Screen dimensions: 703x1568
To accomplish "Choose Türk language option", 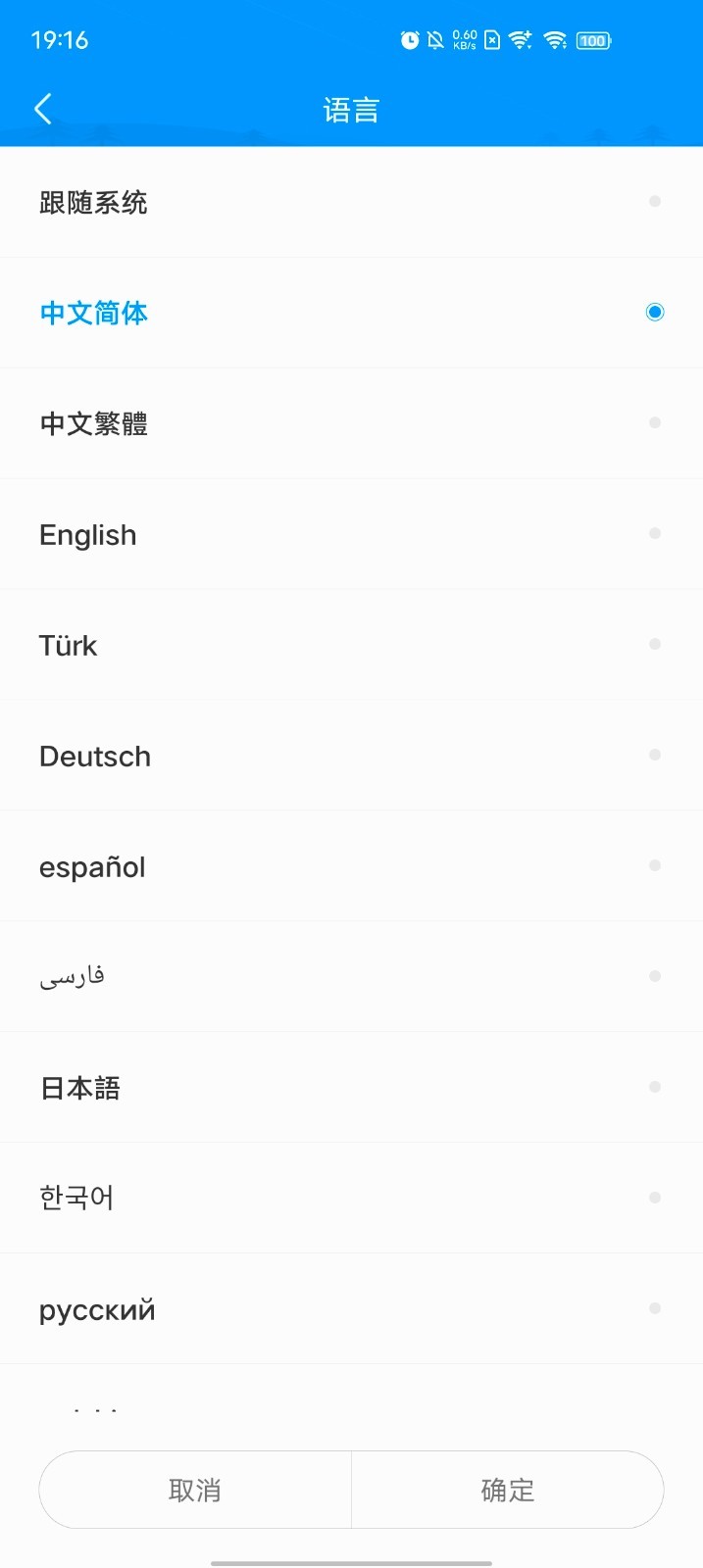I will 351,645.
